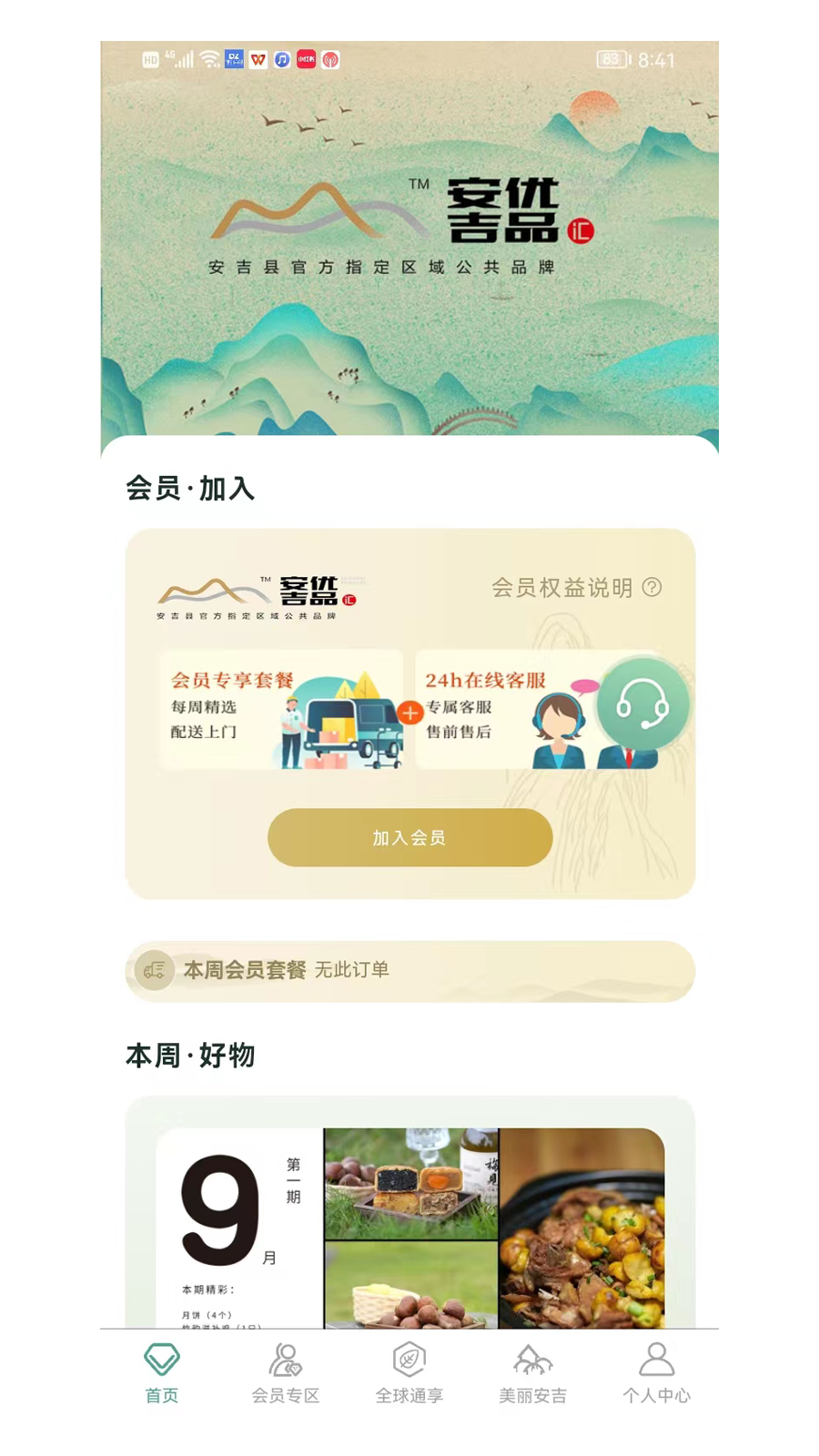819x1456 pixels.
Task: Open the 本周会员套餐 order row
Action: 409,970
